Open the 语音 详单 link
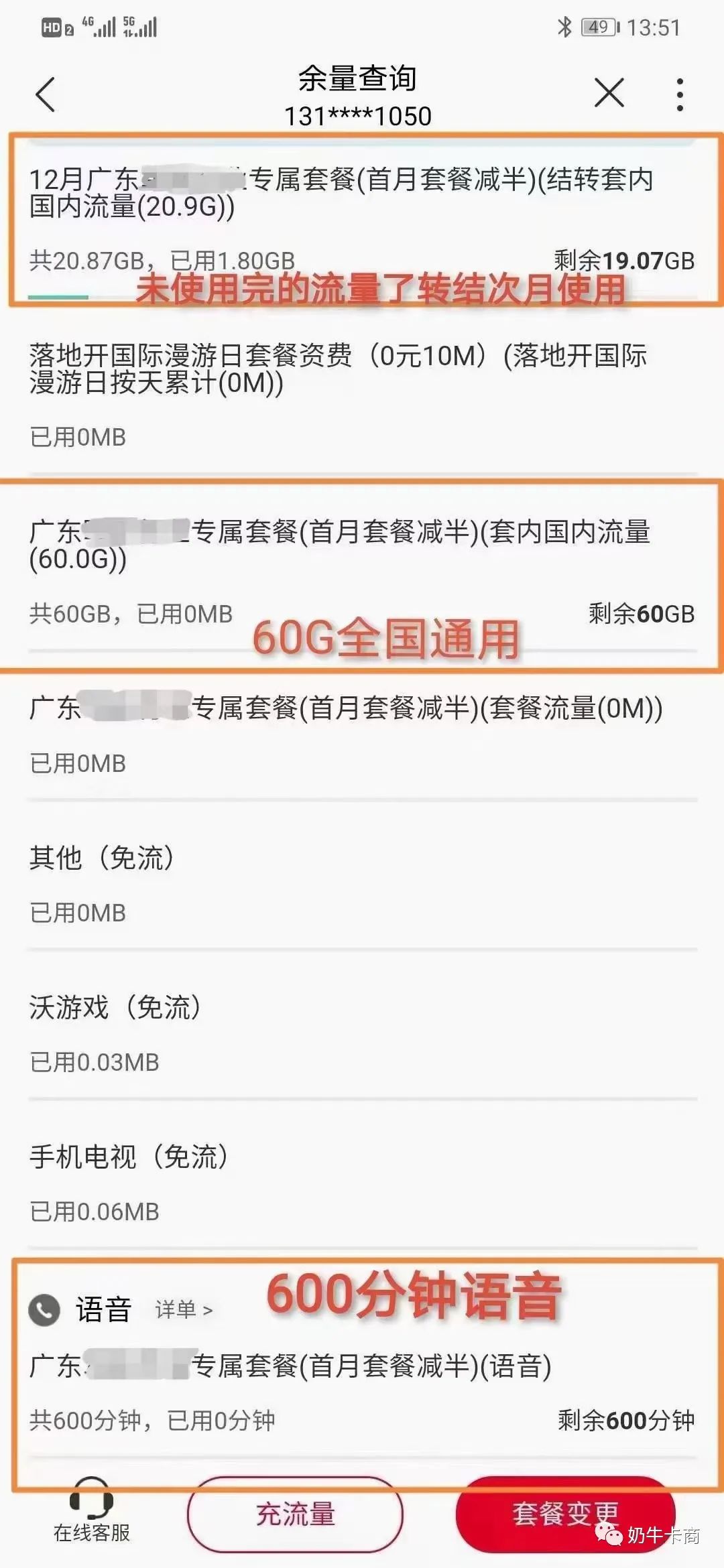 click(184, 1309)
